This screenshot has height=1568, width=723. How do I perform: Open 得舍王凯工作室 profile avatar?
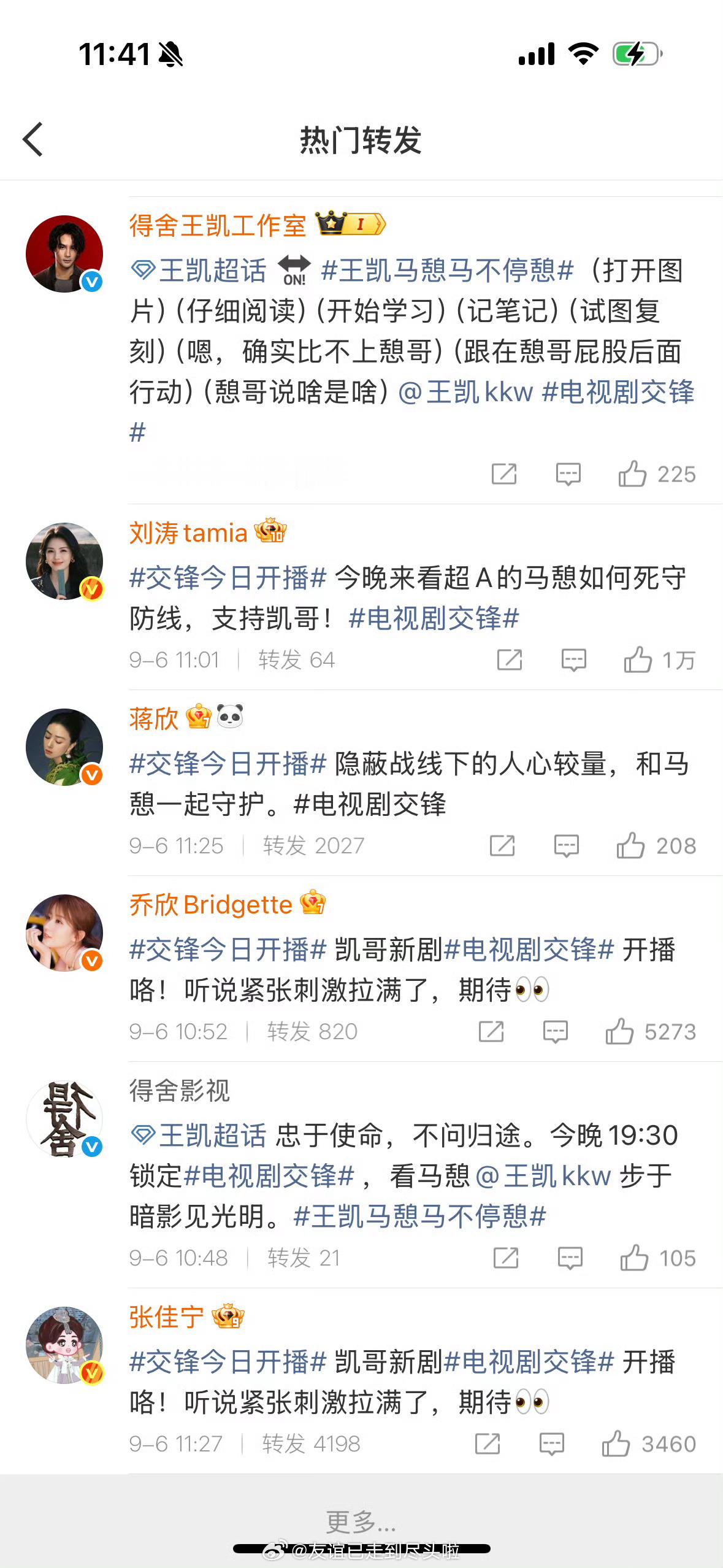[x=64, y=253]
